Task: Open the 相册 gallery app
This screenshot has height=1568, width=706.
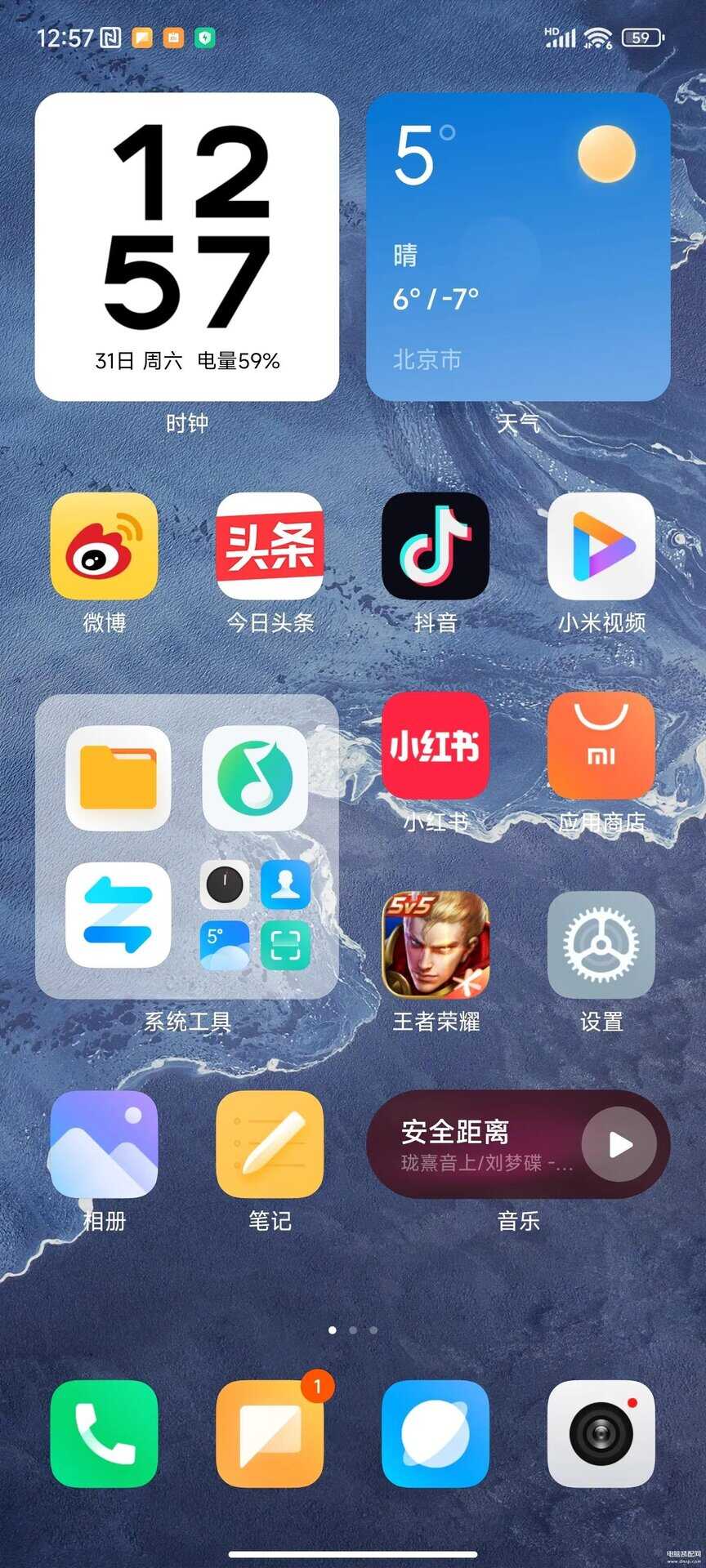Action: (x=104, y=1144)
